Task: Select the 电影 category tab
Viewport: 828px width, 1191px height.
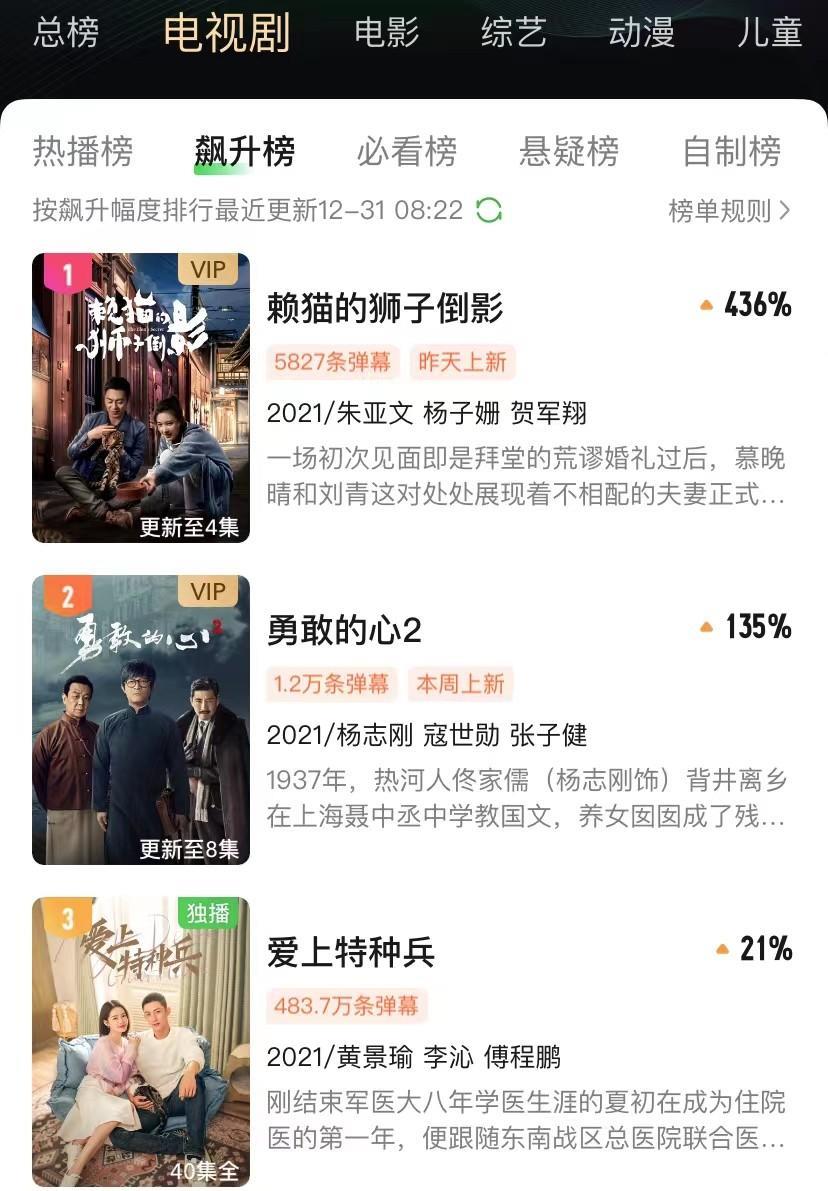Action: tap(387, 32)
